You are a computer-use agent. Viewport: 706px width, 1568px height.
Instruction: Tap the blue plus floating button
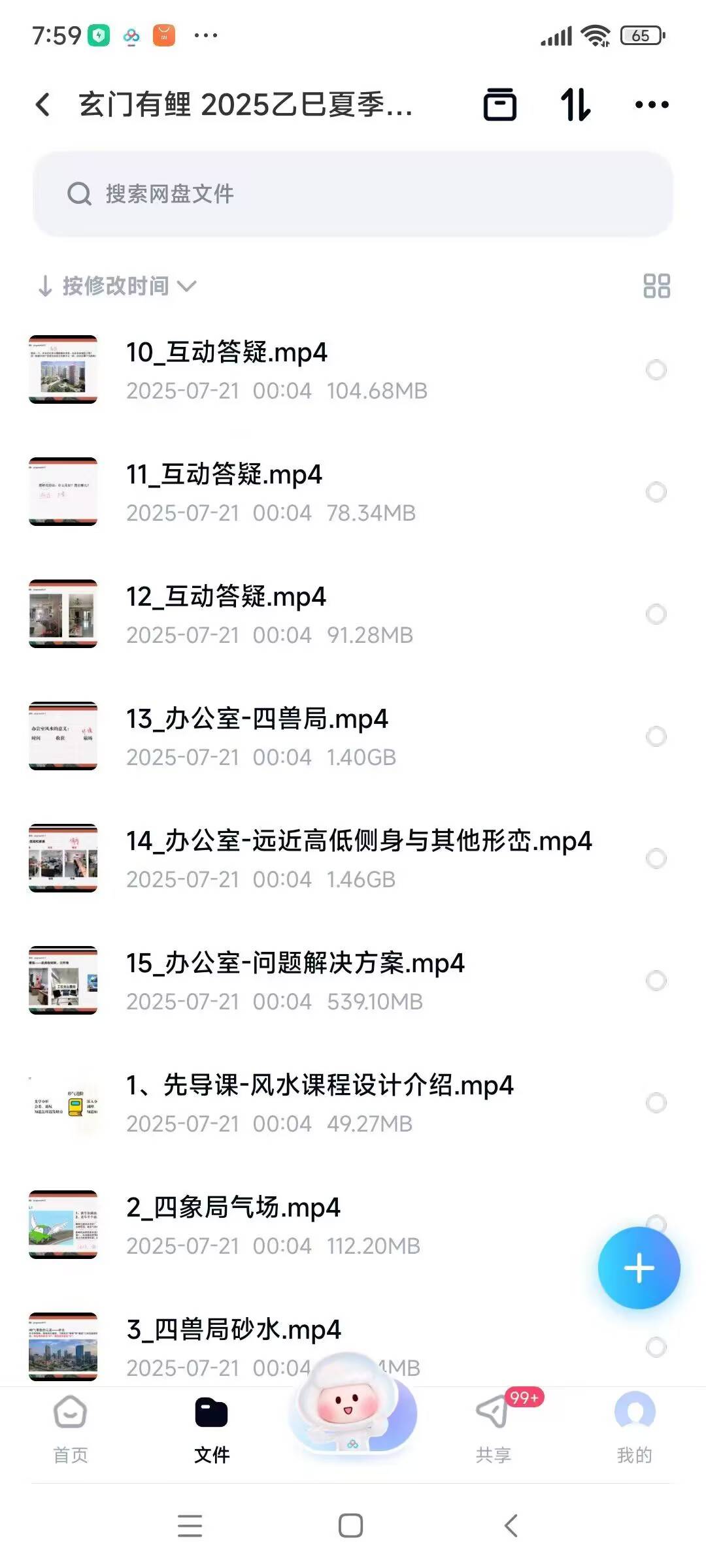pyautogui.click(x=639, y=1268)
